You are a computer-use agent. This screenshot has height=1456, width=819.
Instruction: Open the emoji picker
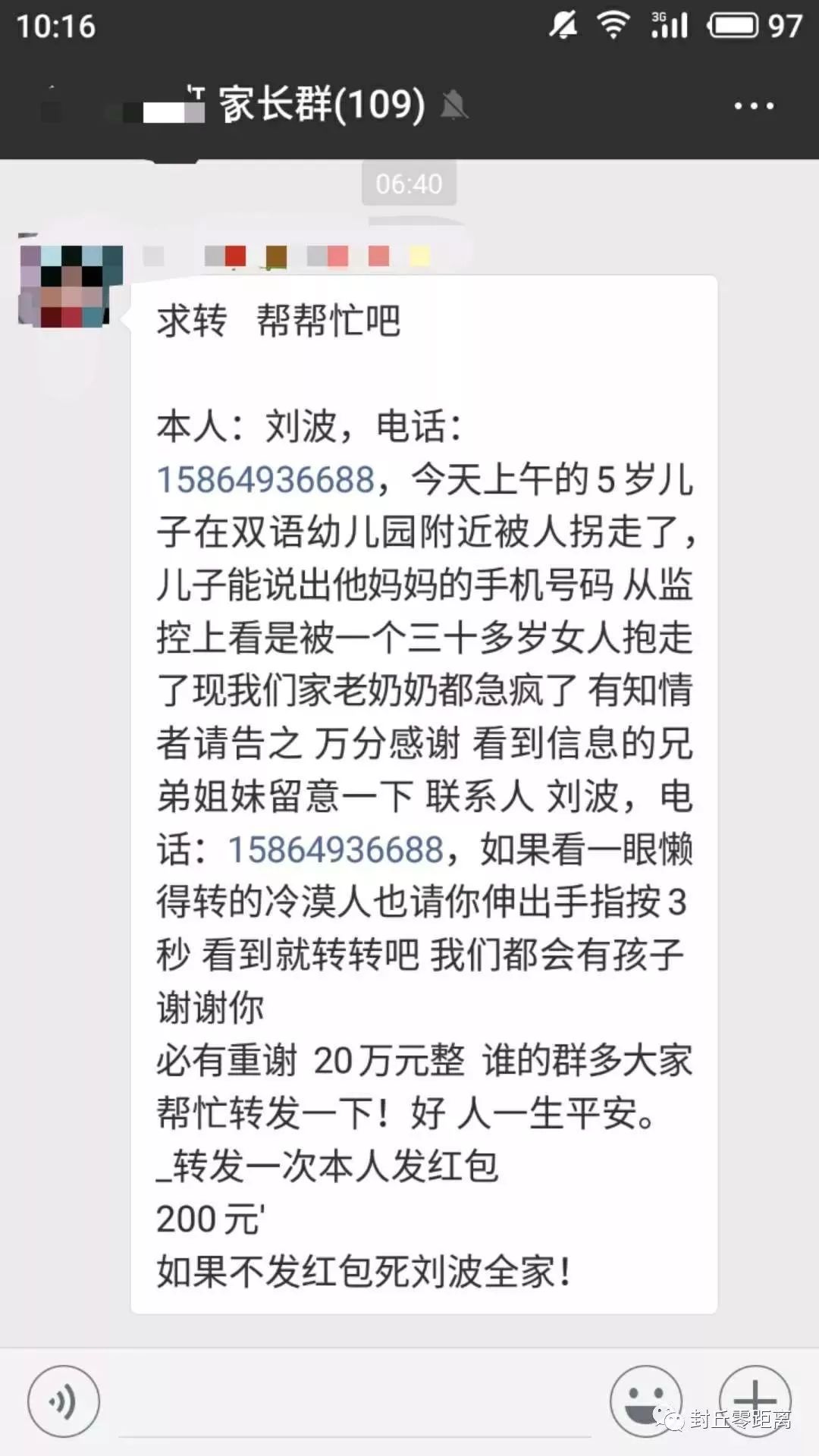(645, 1401)
